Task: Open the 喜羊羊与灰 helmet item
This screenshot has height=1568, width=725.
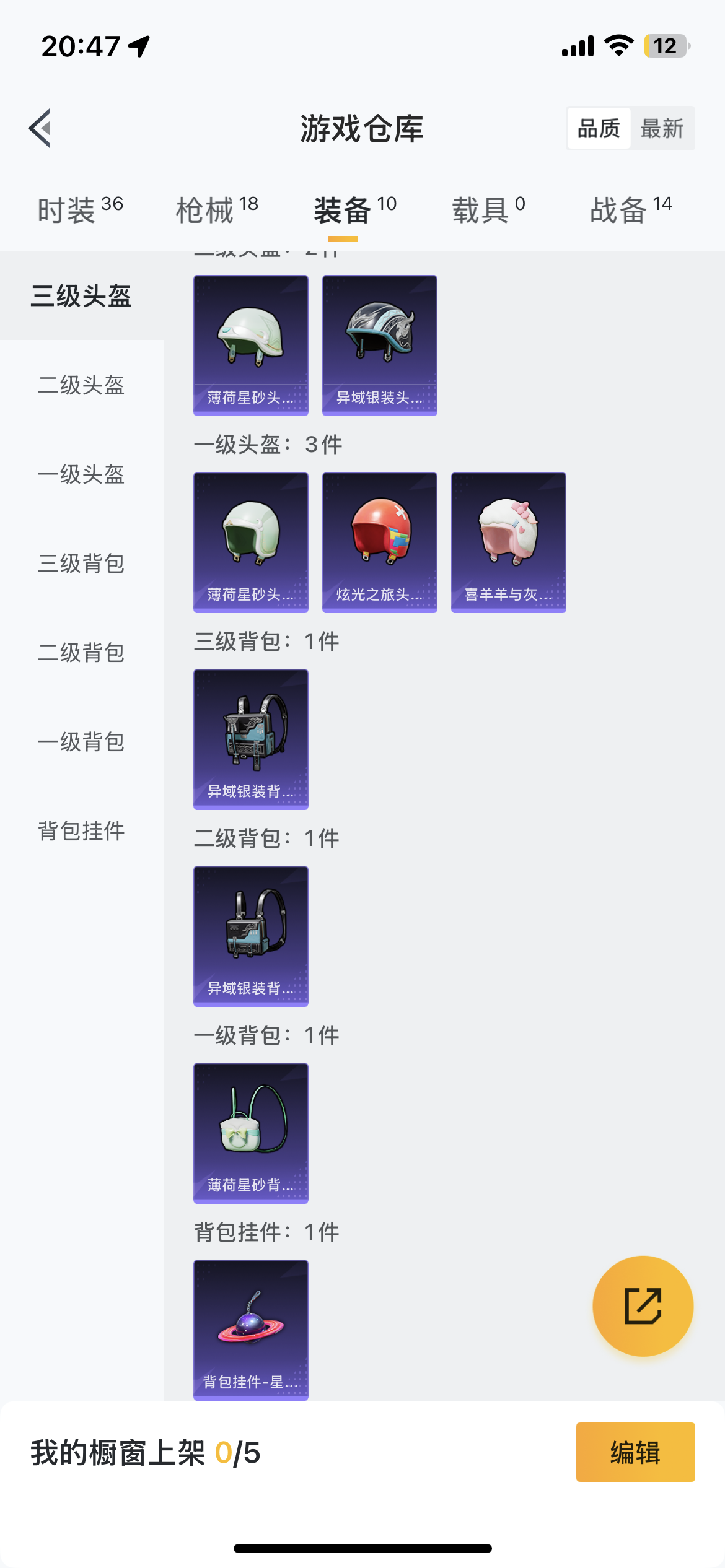Action: point(508,542)
